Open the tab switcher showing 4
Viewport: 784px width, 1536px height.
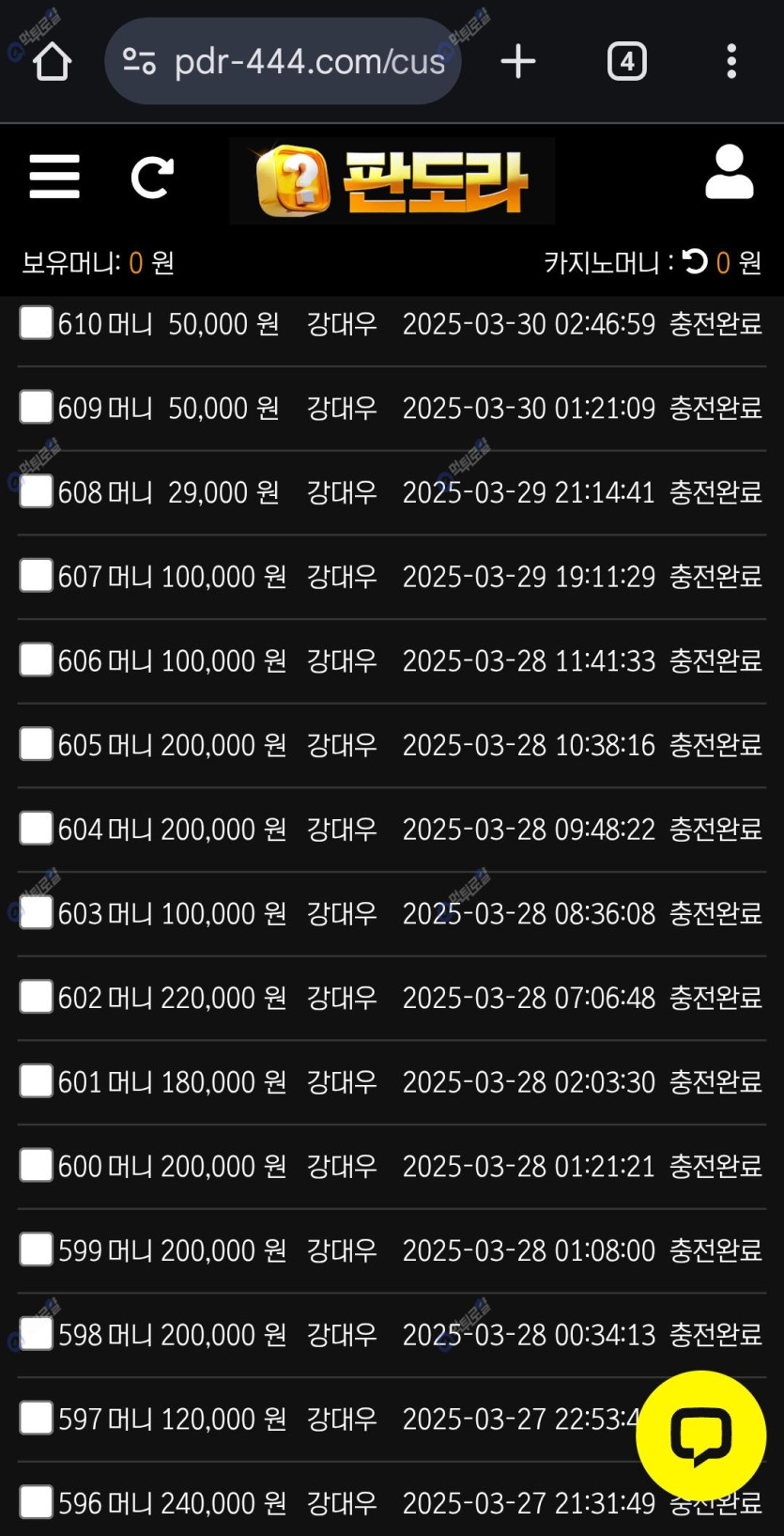(627, 62)
